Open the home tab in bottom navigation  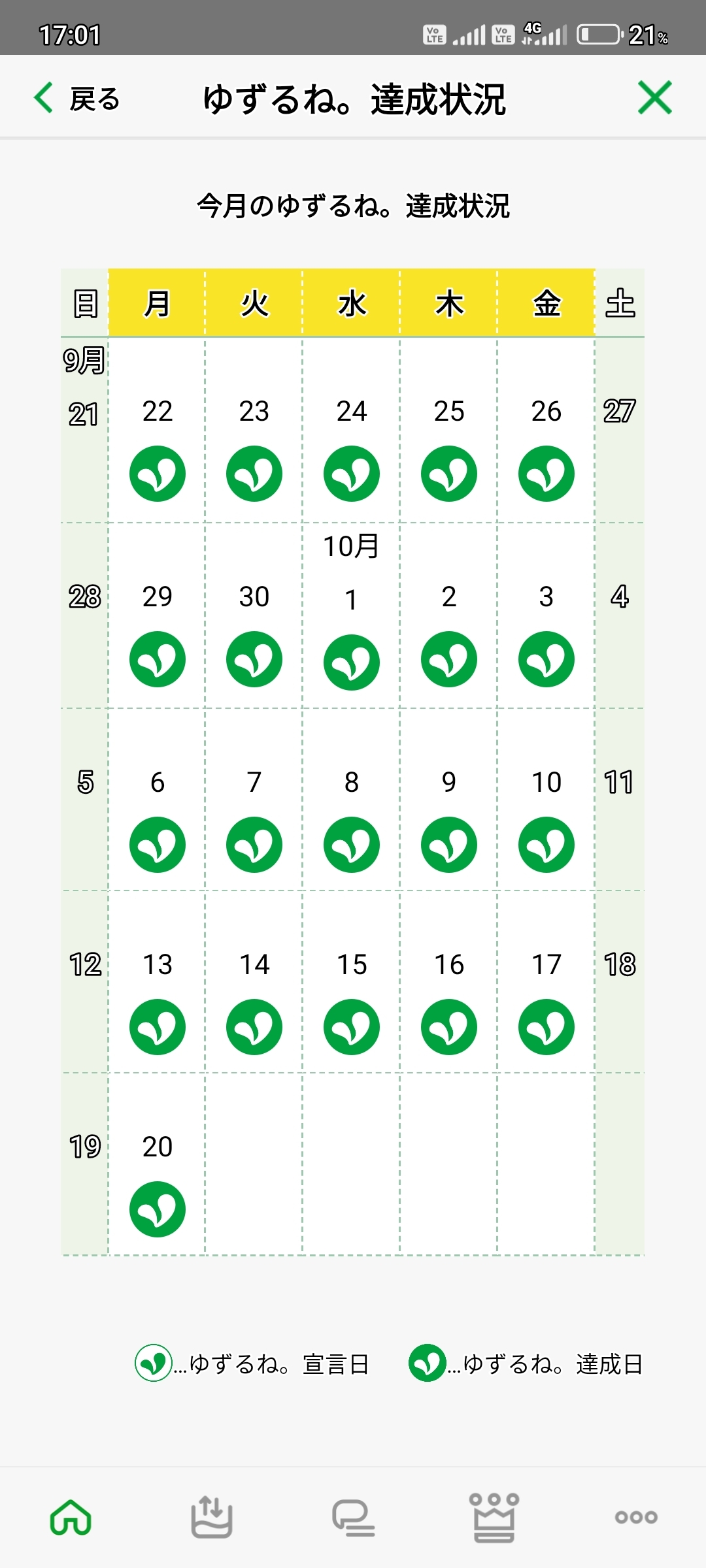click(71, 1517)
